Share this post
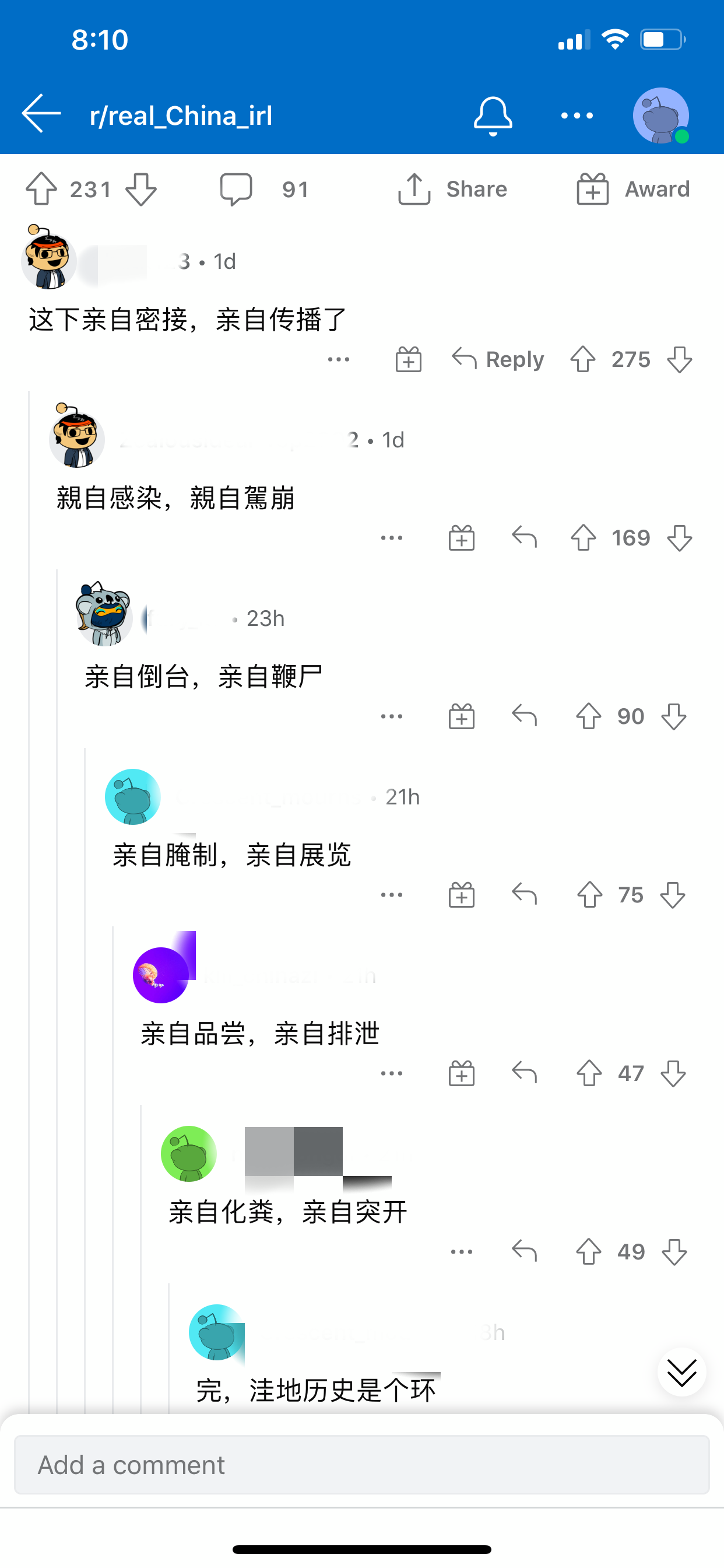Image resolution: width=724 pixels, height=1568 pixels. click(452, 188)
